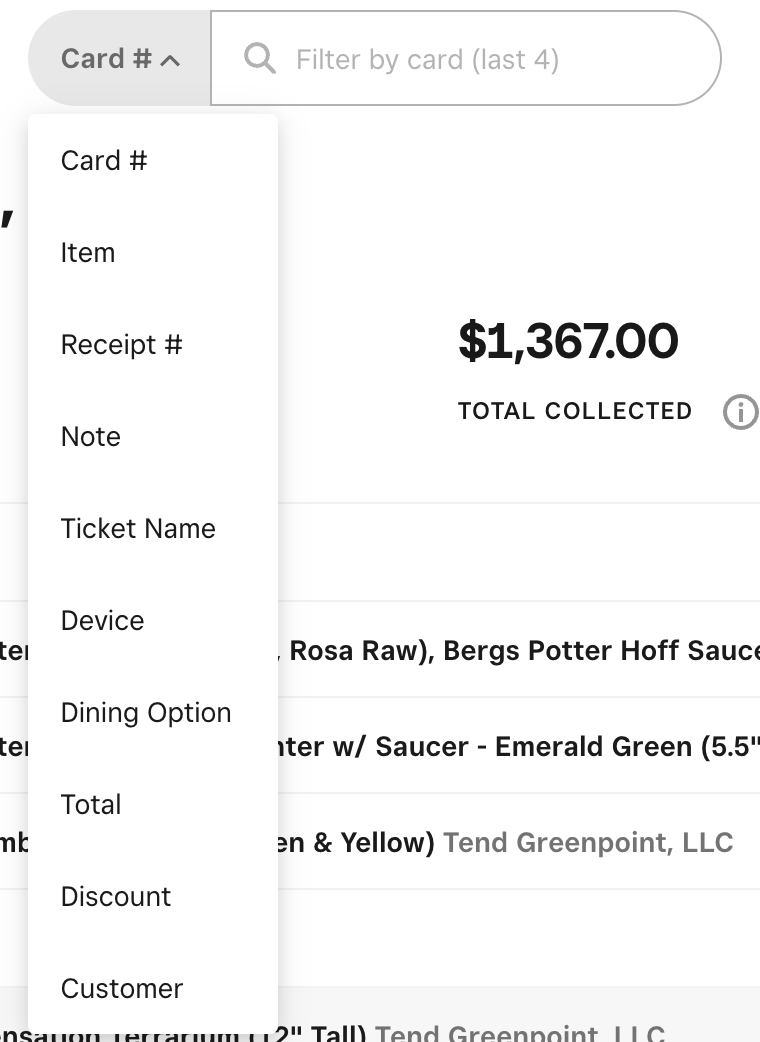
Task: Select Item from the filter dropdown
Action: coord(88,252)
